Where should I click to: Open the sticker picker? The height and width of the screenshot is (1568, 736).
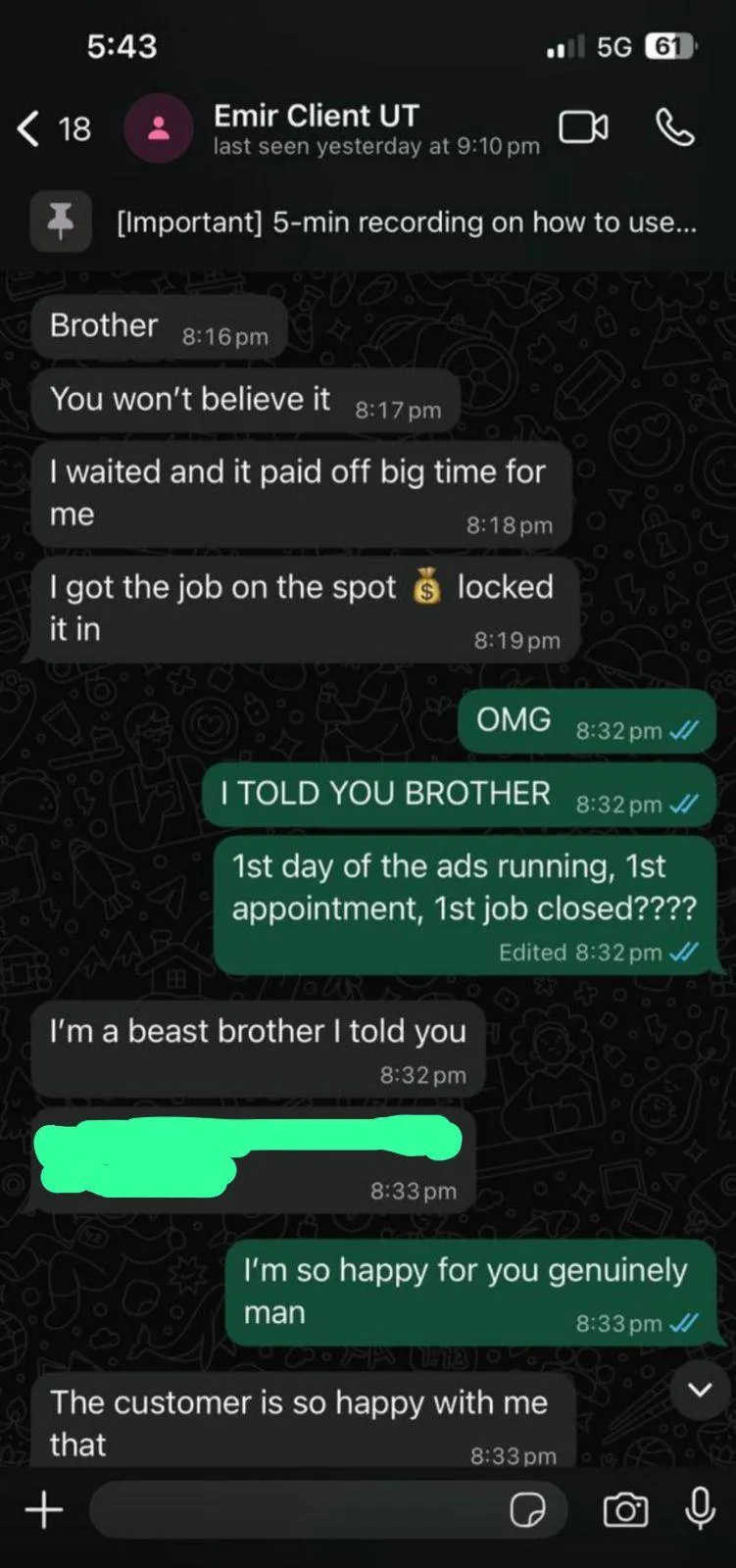(x=527, y=1509)
